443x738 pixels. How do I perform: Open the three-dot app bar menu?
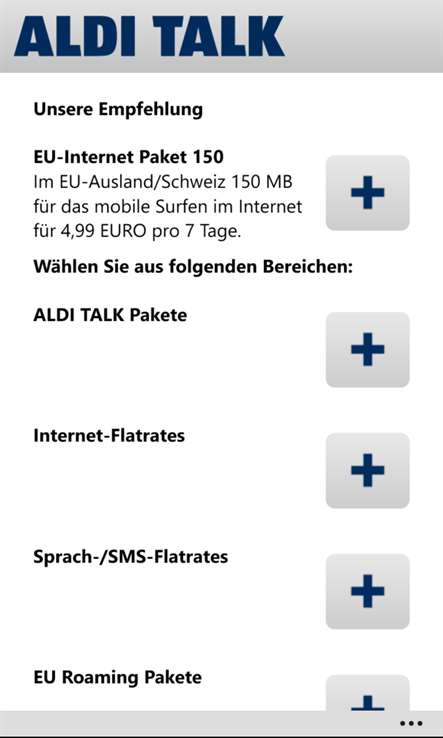411,723
